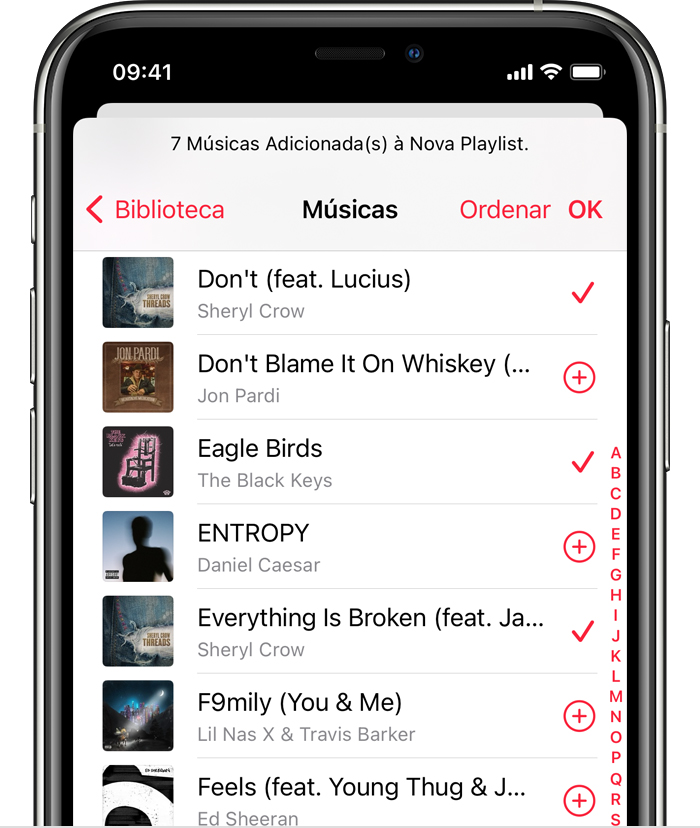
Task: Deselect Don't (feat. Lucius) checkmark
Action: (x=582, y=293)
